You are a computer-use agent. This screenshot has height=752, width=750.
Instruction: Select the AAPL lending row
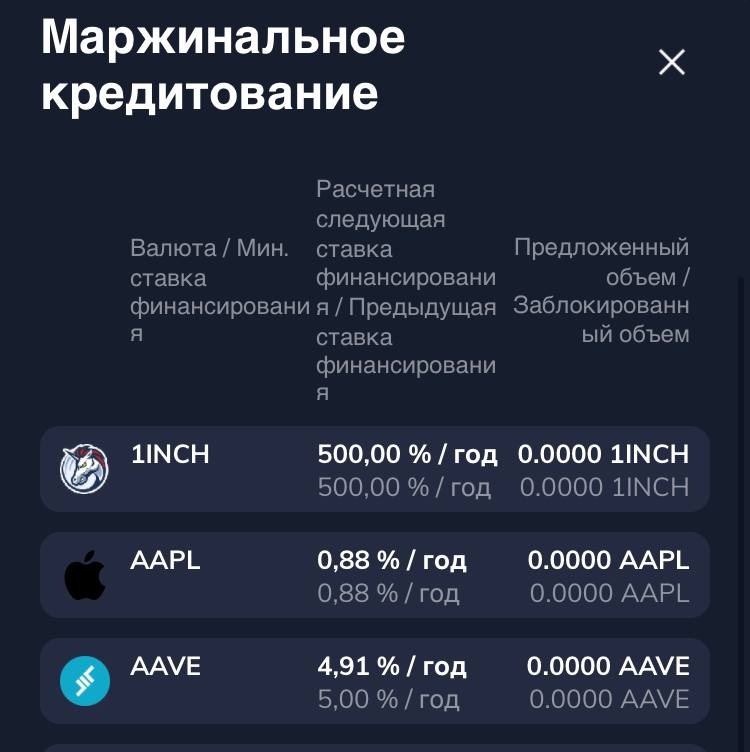pos(374,576)
